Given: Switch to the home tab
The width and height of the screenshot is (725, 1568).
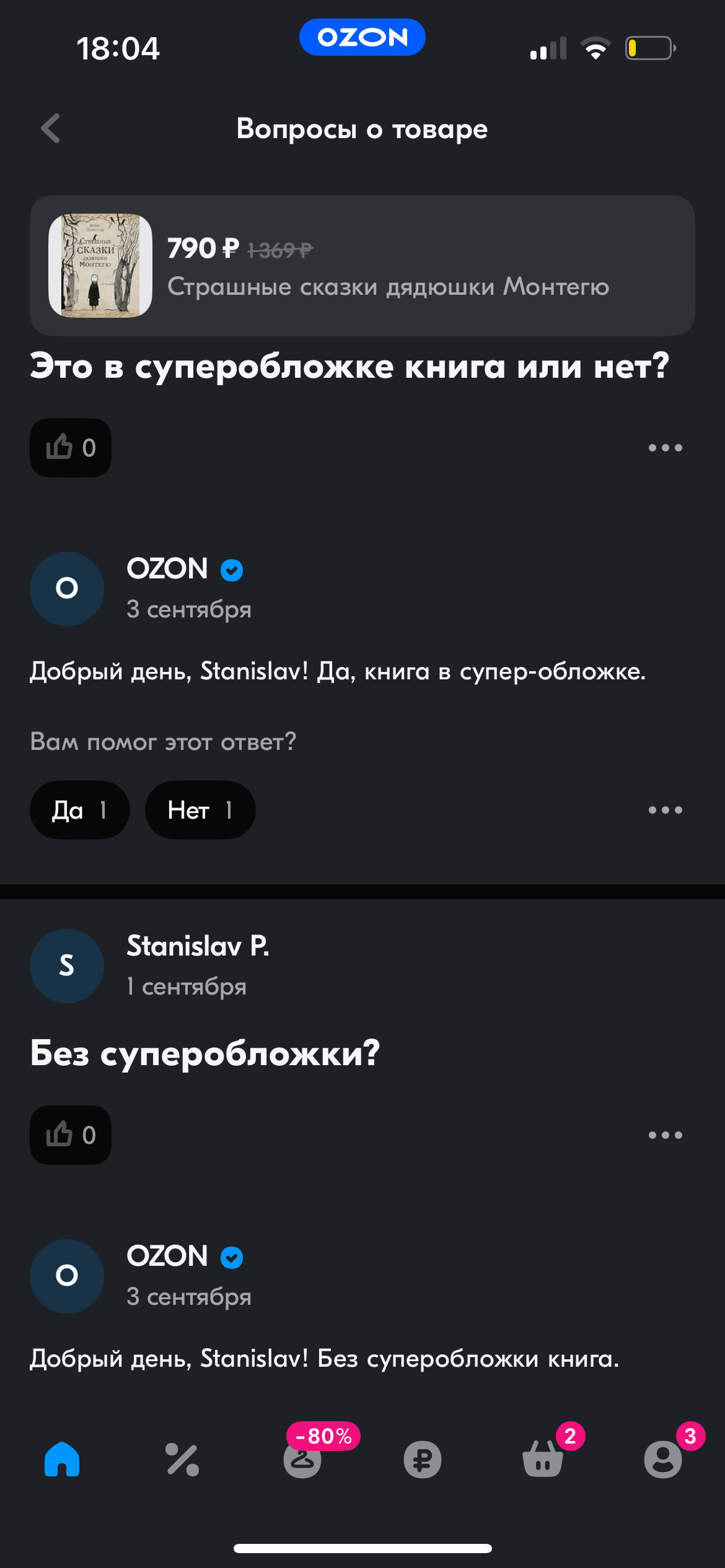Looking at the screenshot, I should (x=62, y=1459).
